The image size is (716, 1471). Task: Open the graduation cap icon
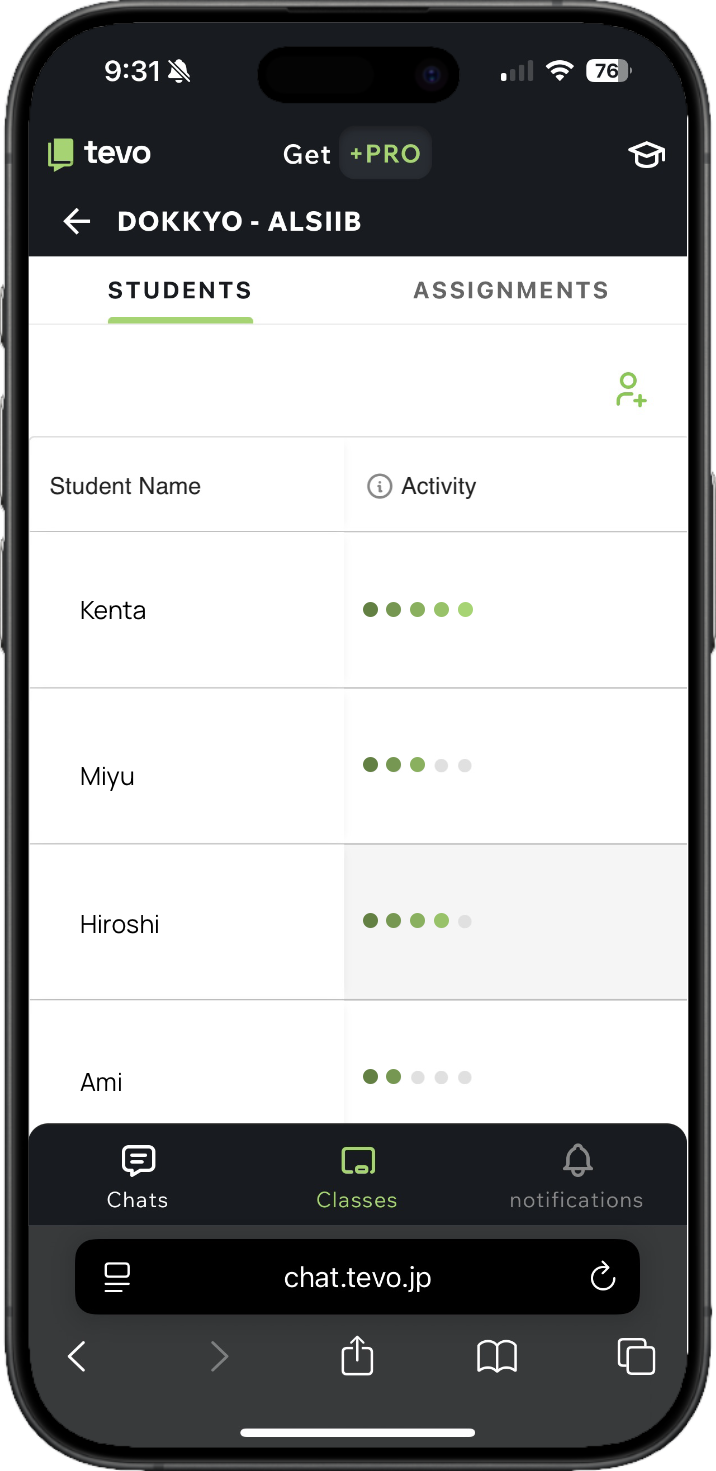pyautogui.click(x=646, y=155)
